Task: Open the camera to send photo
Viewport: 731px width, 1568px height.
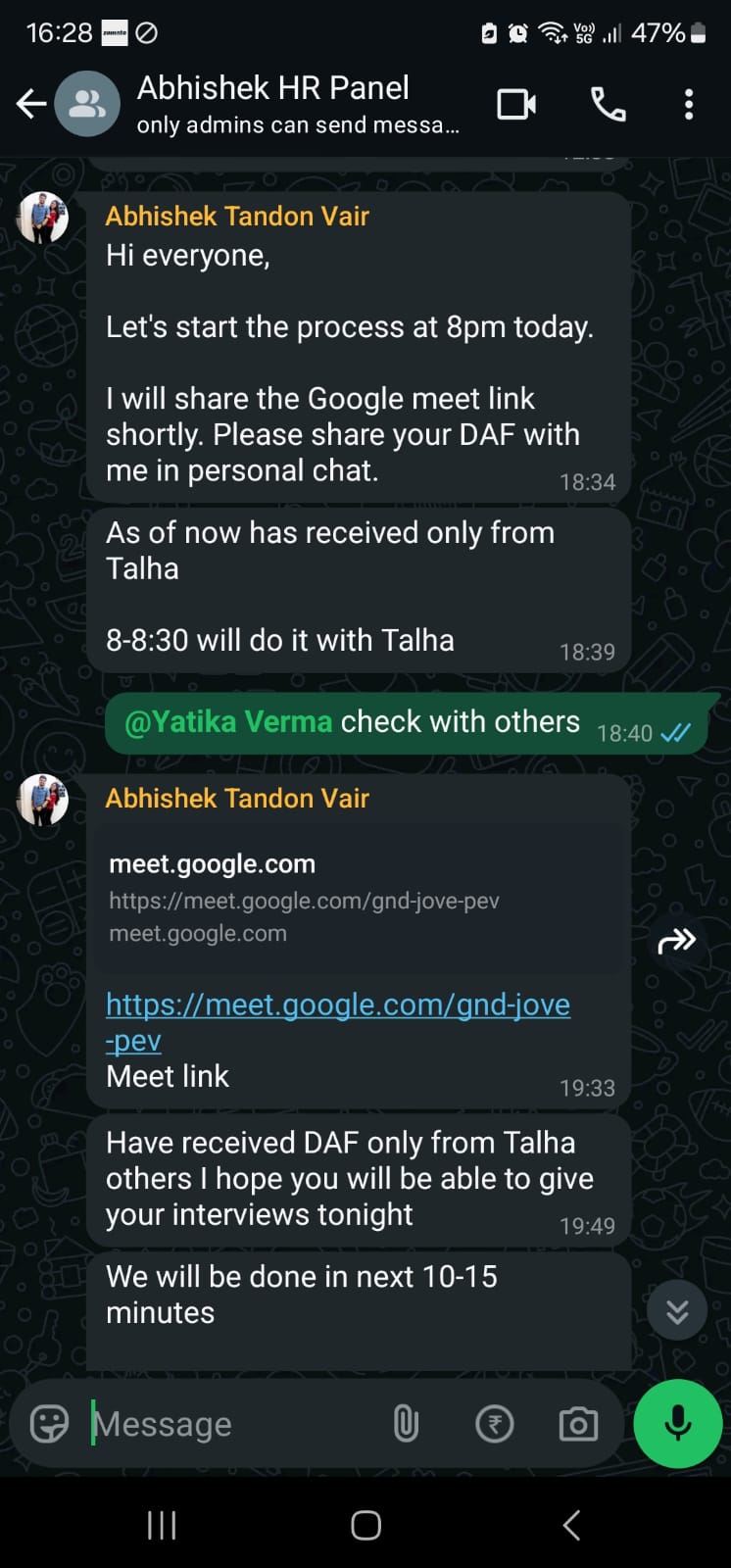Action: coord(578,1424)
